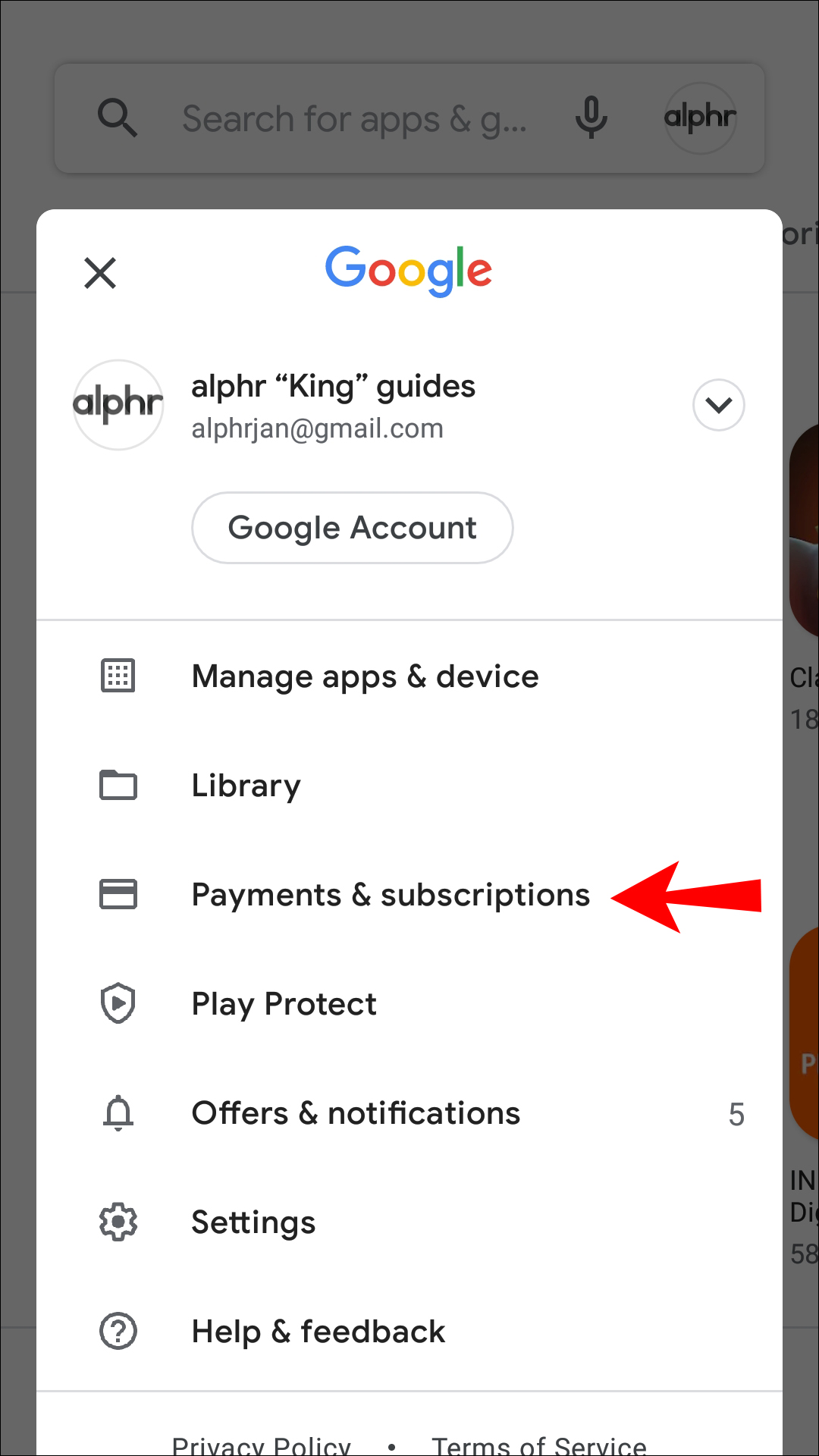Expand the account switcher chevron
This screenshot has height=1456, width=819.
pyautogui.click(x=718, y=405)
